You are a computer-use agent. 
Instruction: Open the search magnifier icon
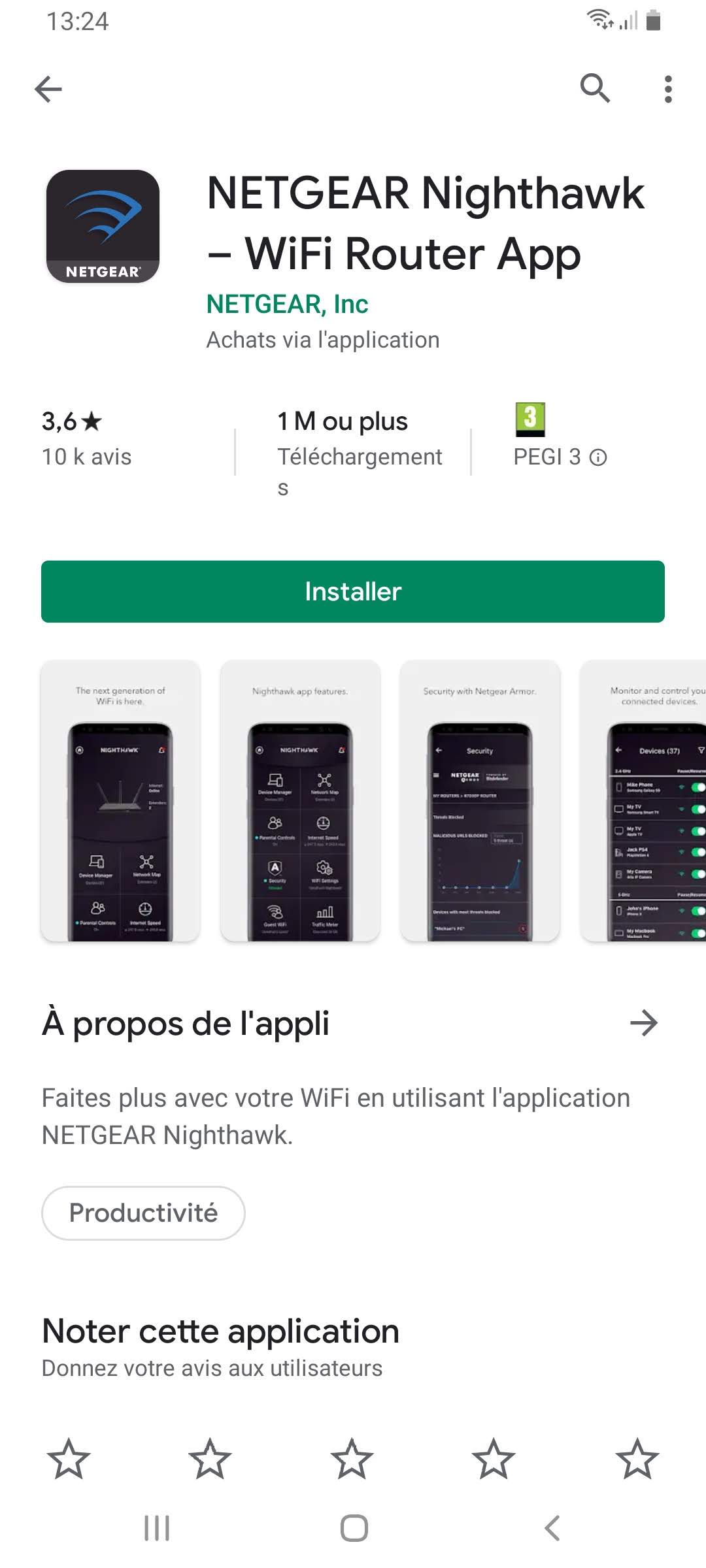coord(595,88)
